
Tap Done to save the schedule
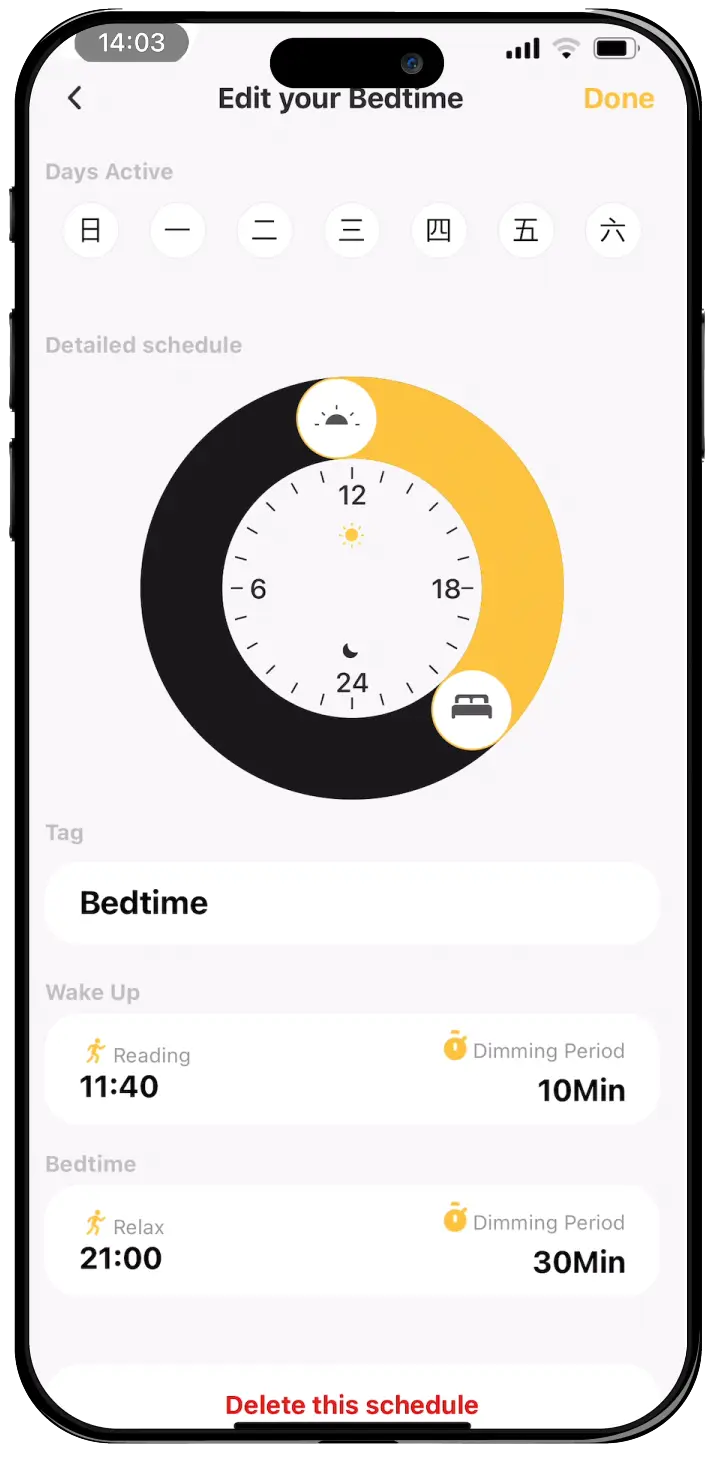(x=618, y=98)
